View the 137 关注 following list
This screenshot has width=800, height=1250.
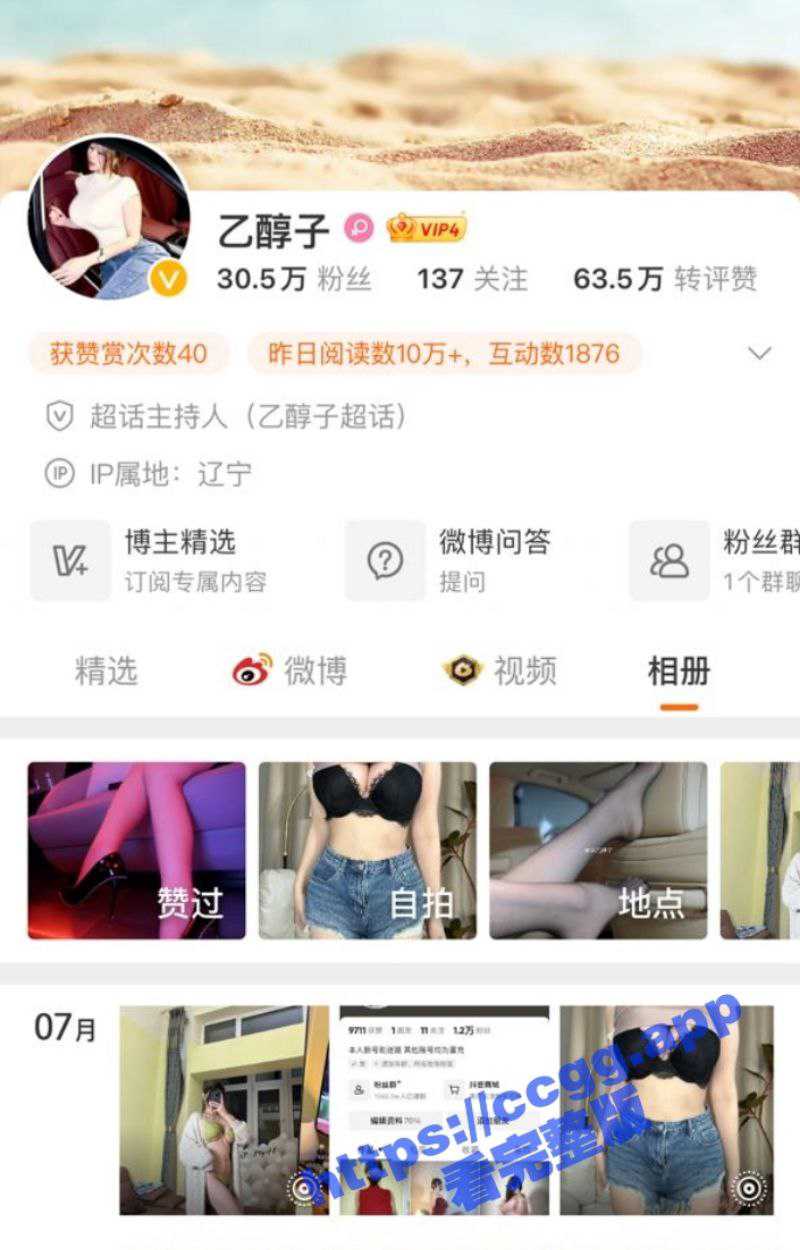[x=472, y=279]
